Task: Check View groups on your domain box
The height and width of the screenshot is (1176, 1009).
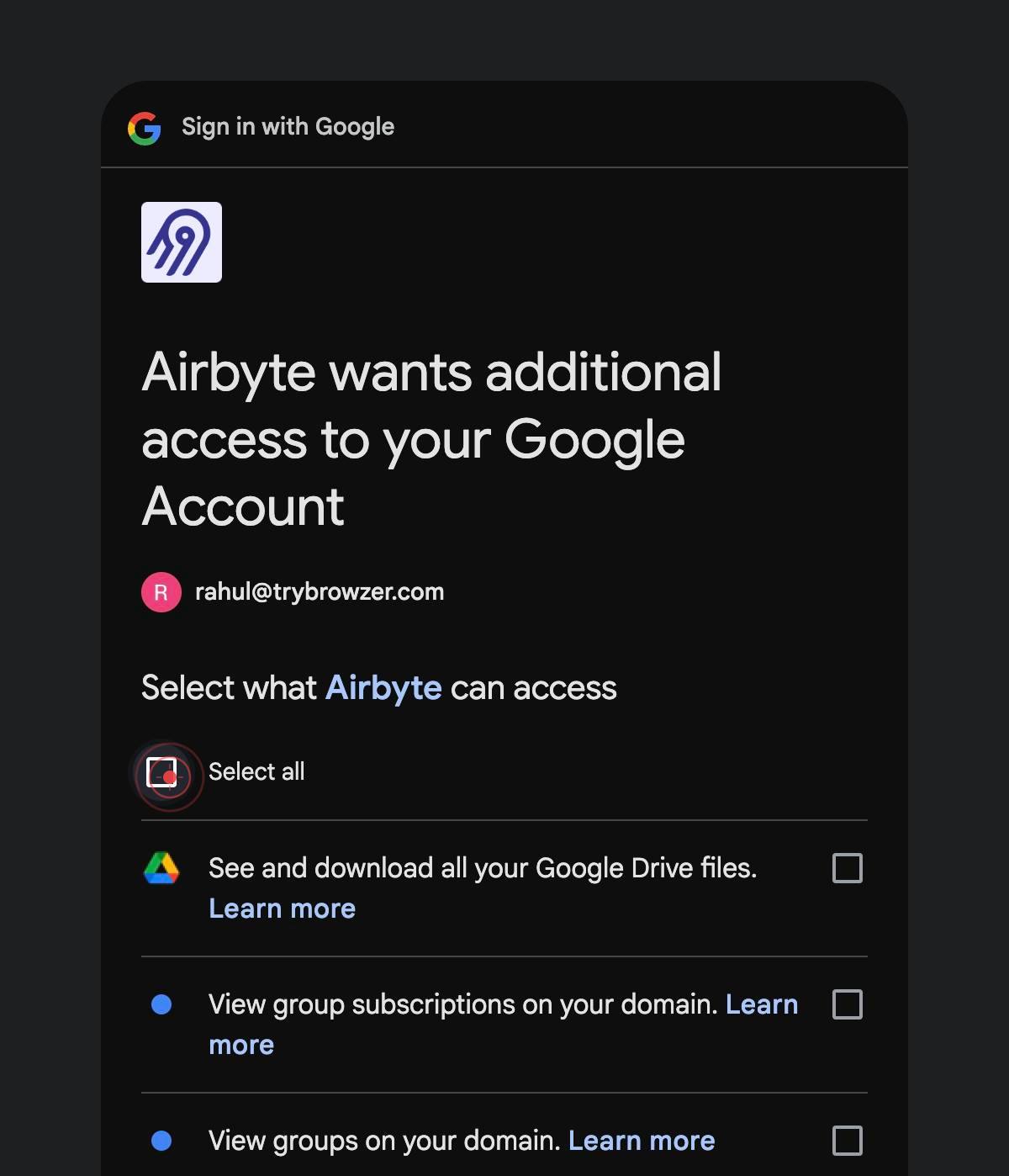Action: point(847,1141)
